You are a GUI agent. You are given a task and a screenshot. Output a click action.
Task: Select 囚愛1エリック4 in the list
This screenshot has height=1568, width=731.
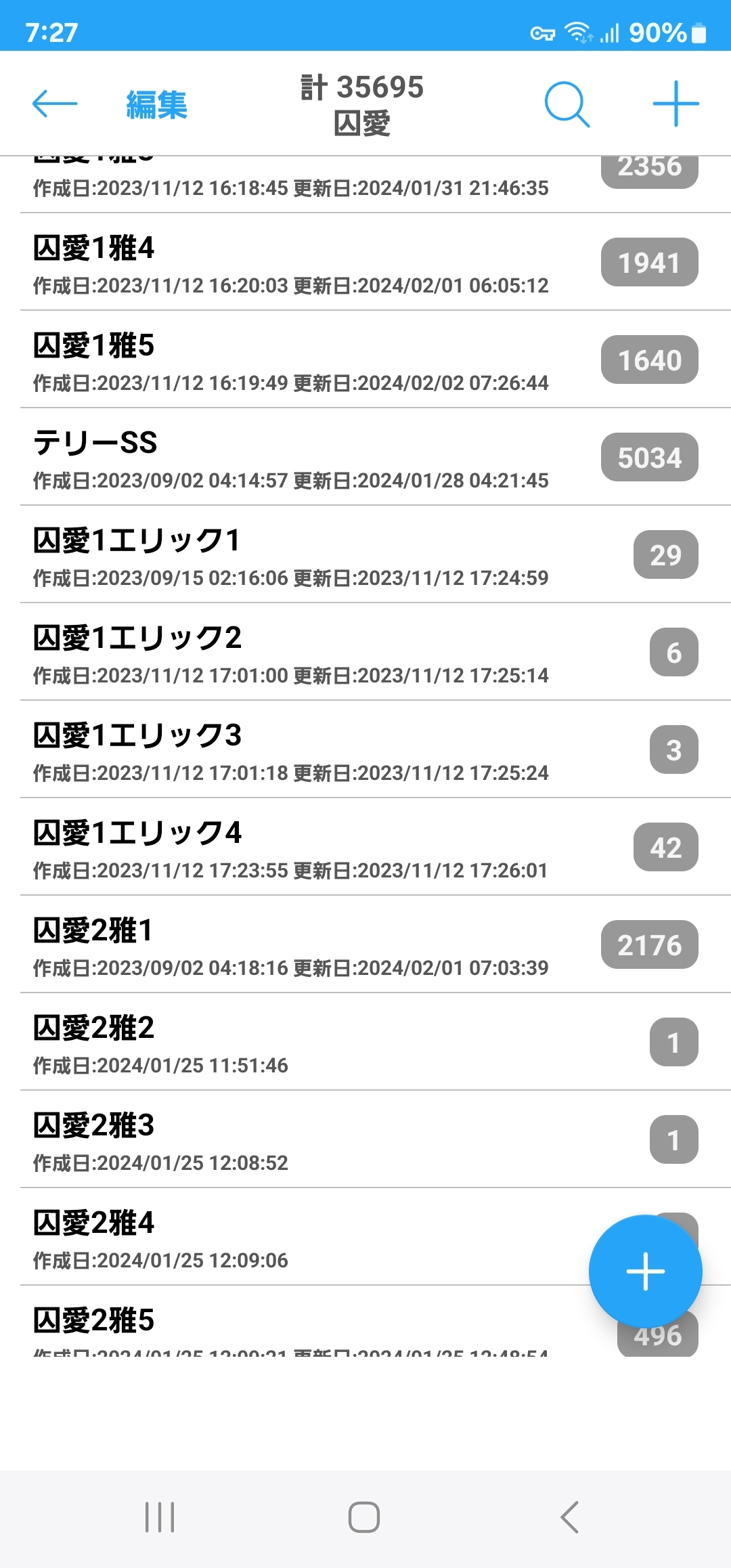pos(291,848)
